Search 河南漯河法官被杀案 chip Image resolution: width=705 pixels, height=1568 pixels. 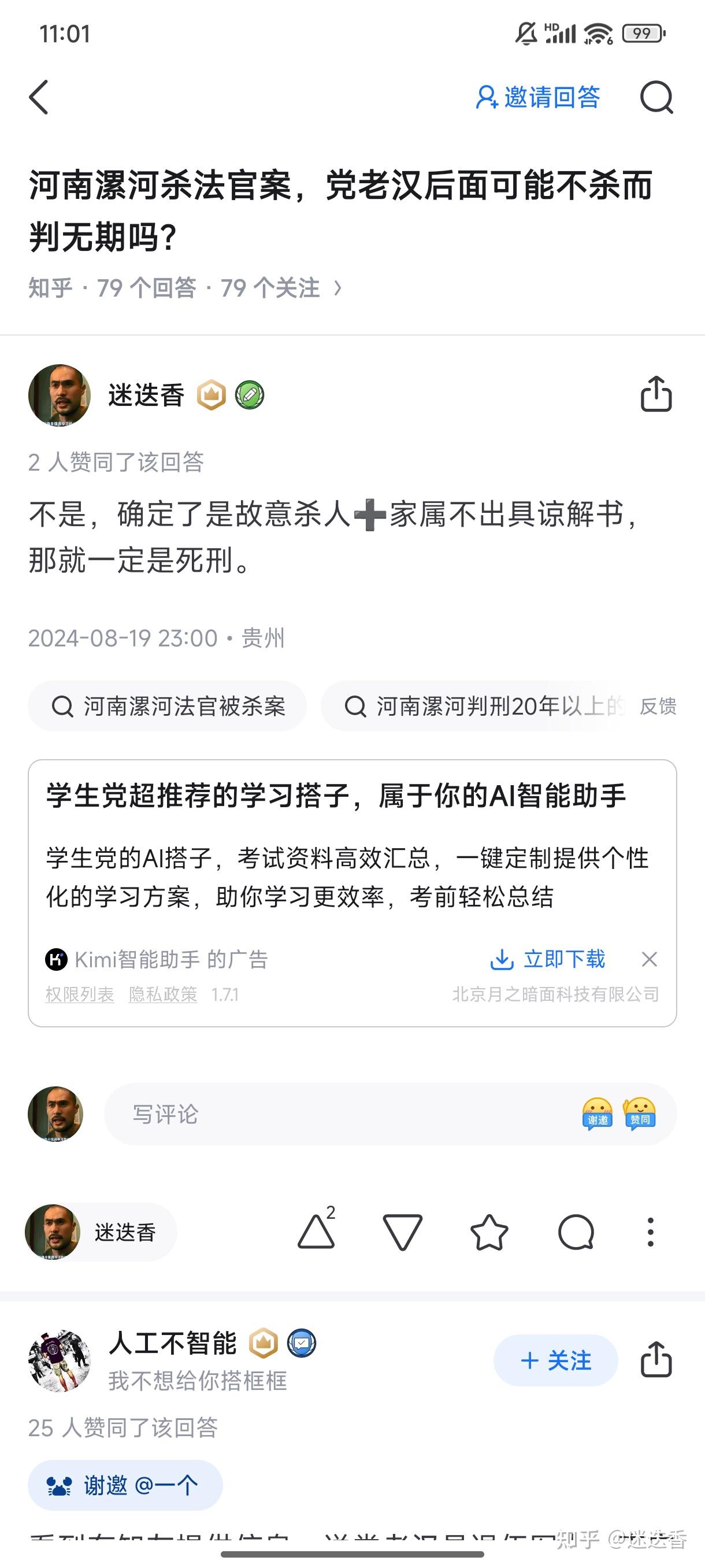(168, 706)
